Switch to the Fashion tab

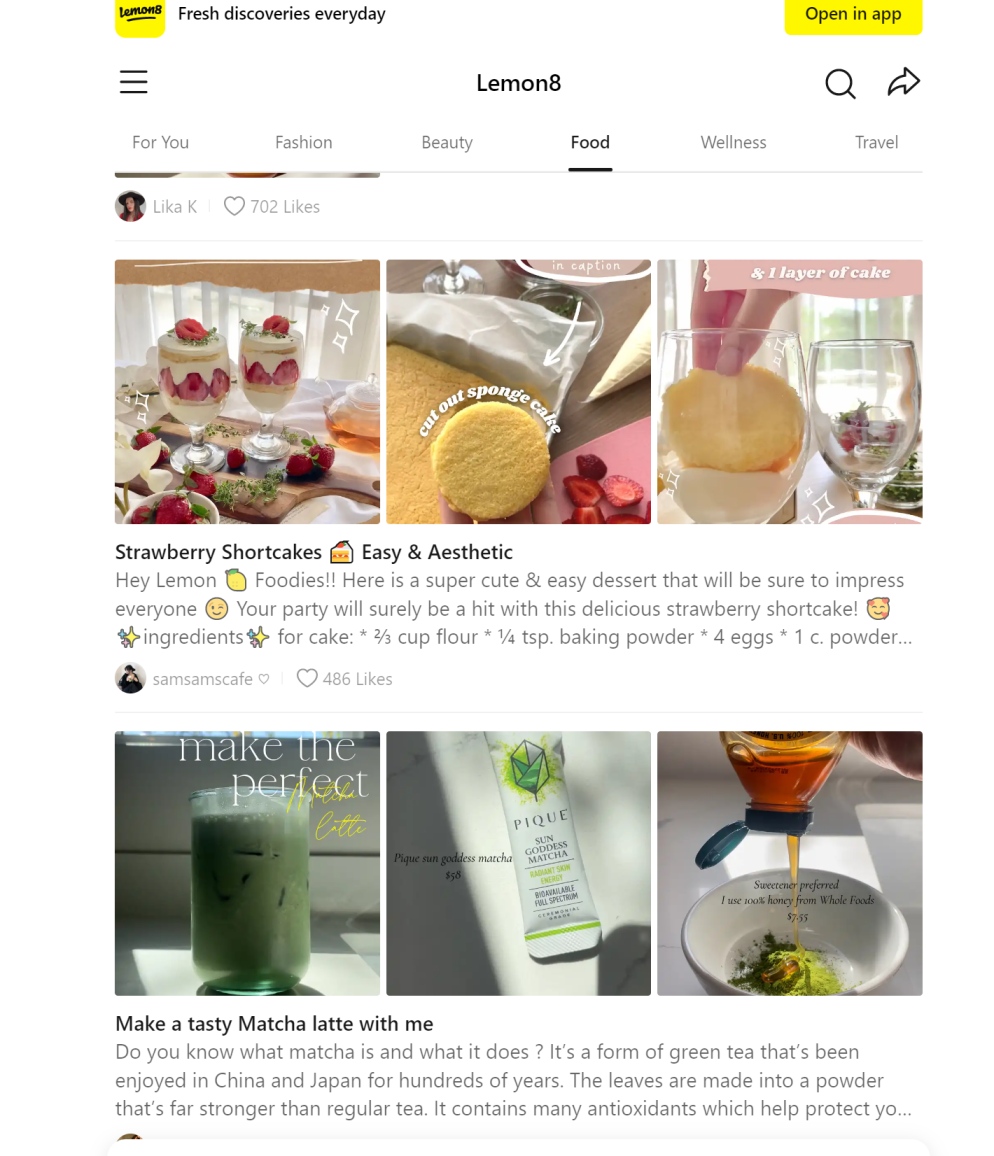303,142
